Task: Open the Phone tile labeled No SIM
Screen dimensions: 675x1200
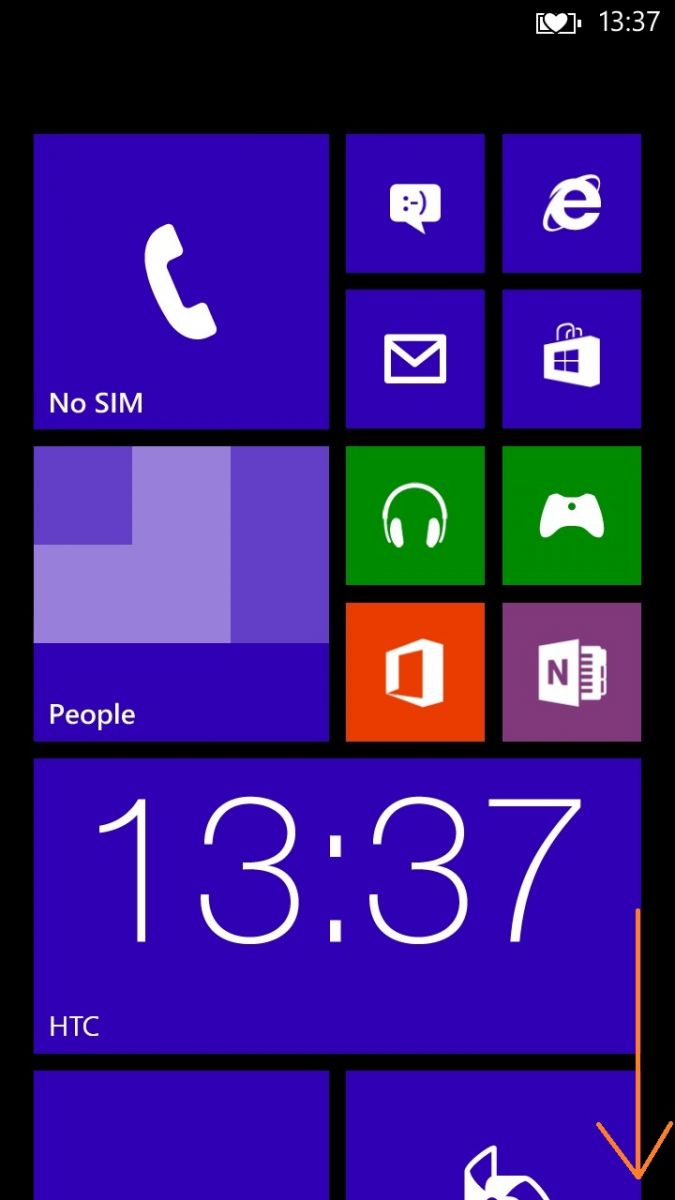Action: pos(181,281)
